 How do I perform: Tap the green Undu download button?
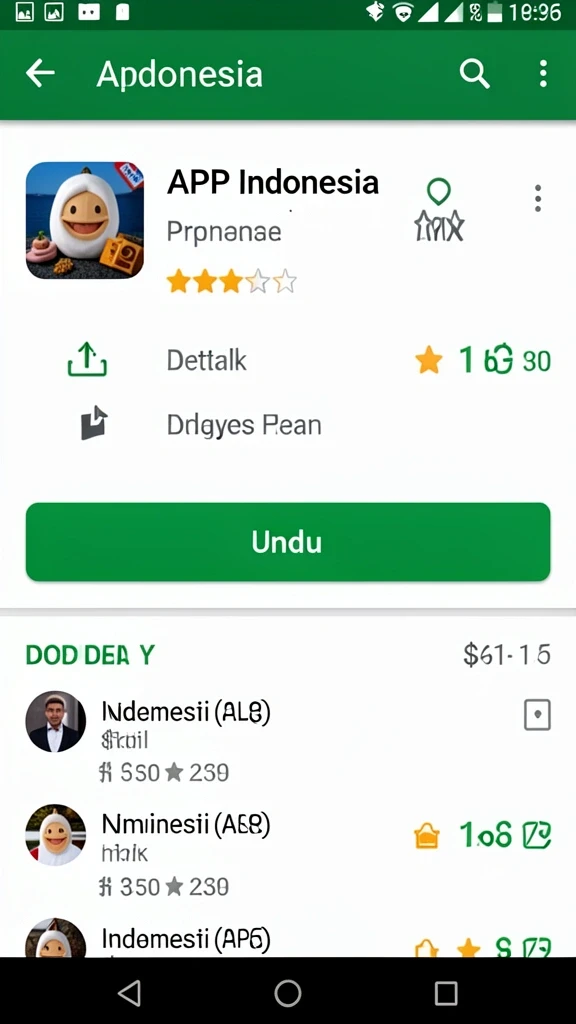[x=288, y=541]
